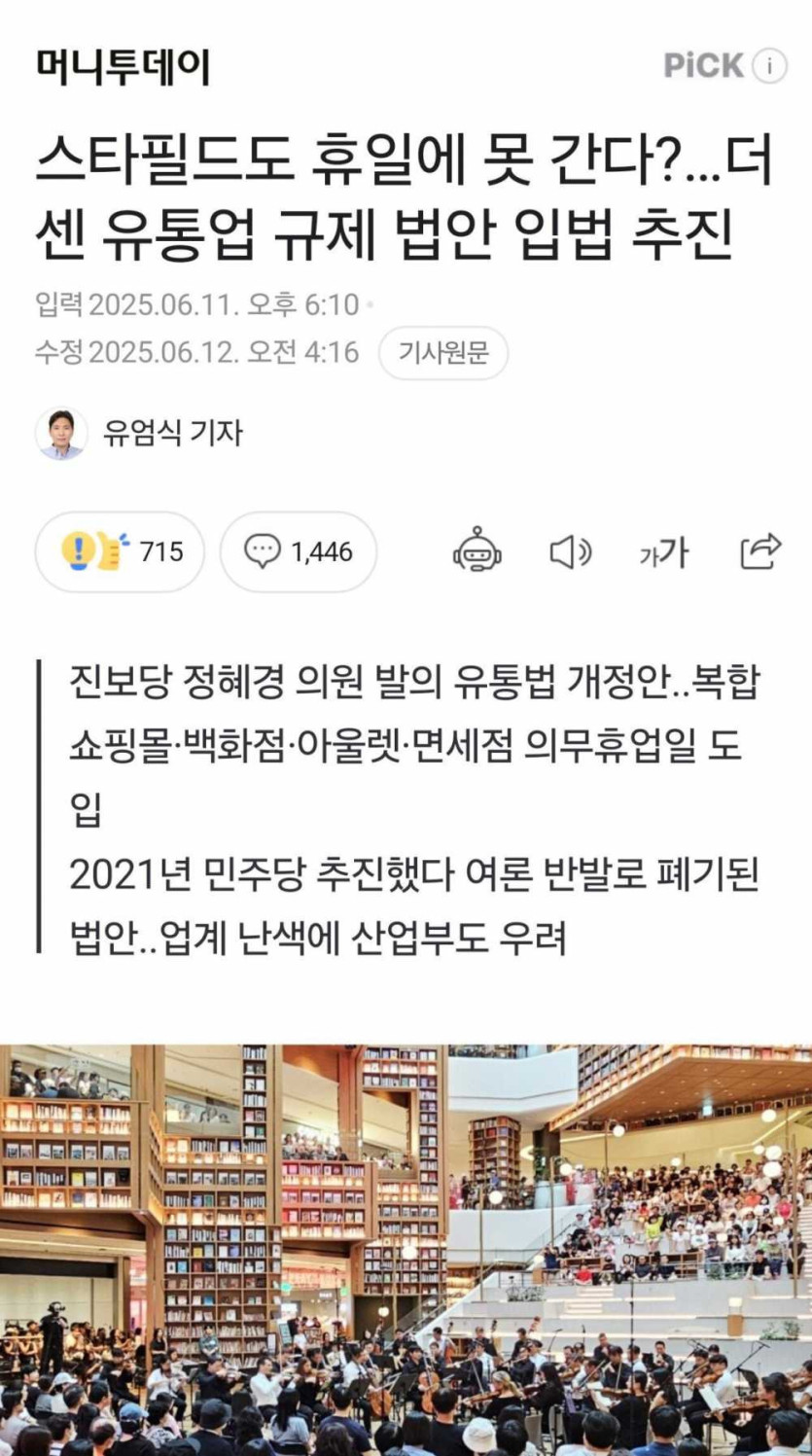Image resolution: width=812 pixels, height=1456 pixels.
Task: Share this article
Action: [x=759, y=551]
